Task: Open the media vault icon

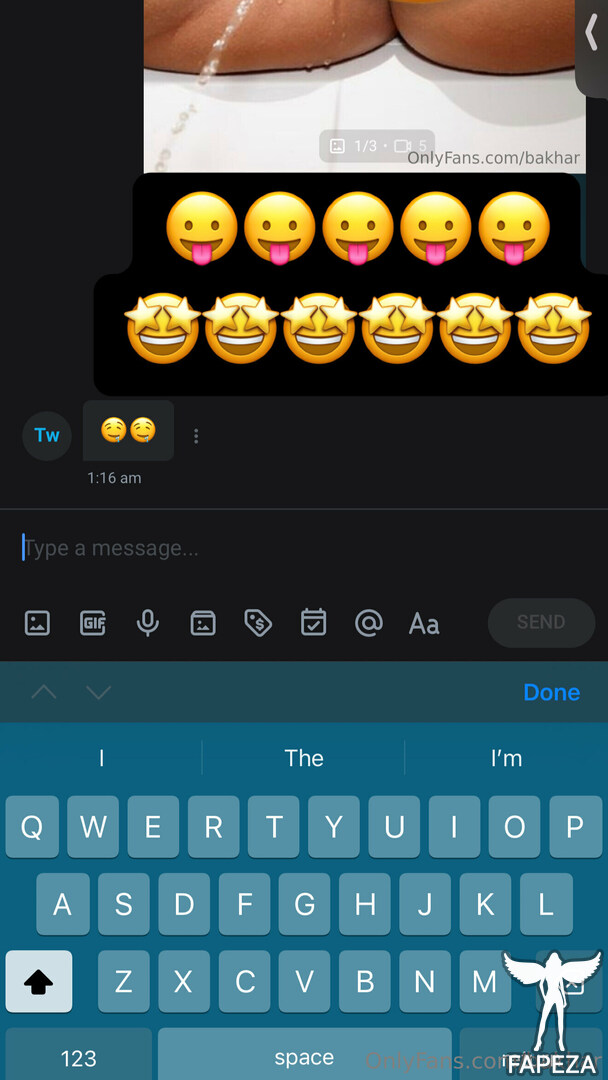Action: (x=203, y=623)
